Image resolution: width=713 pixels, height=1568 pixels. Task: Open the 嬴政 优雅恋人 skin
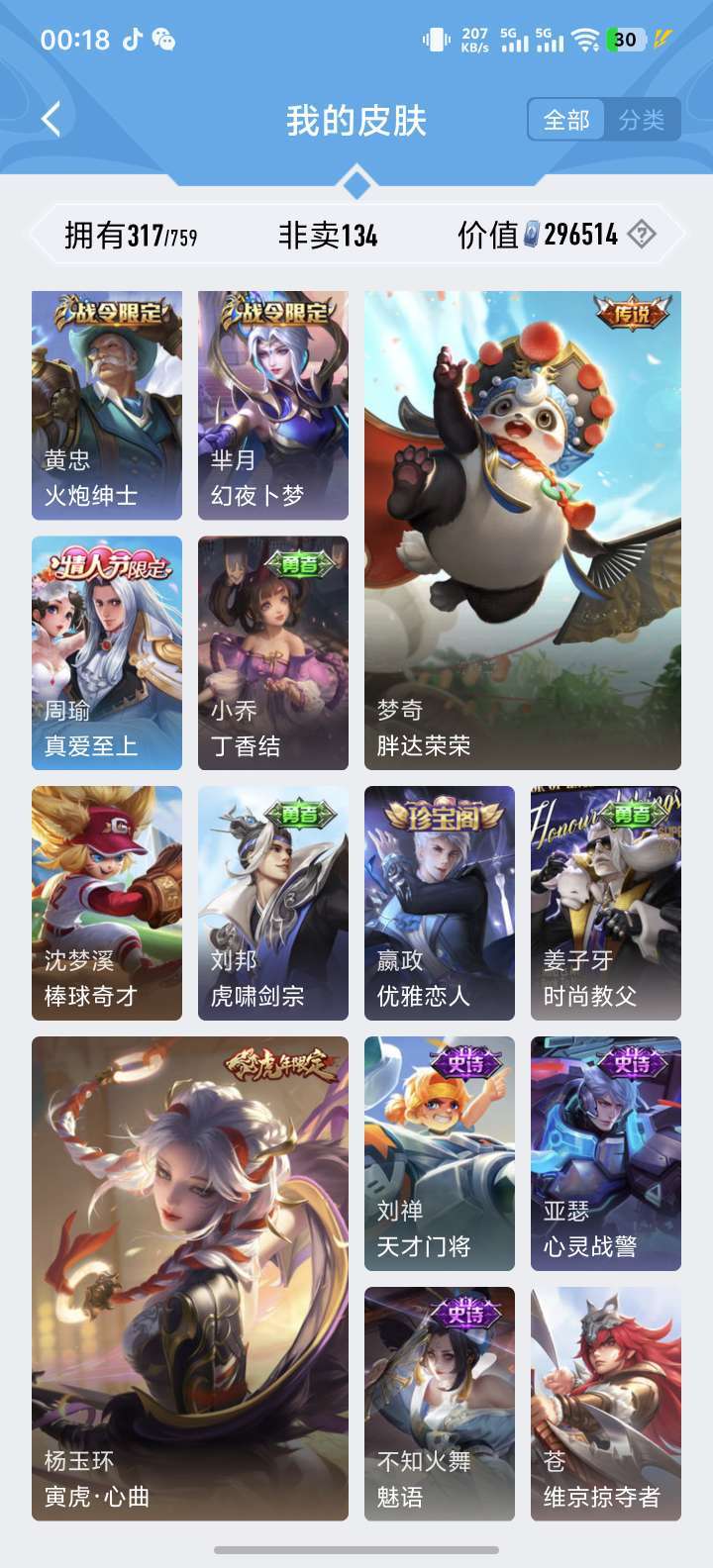439,901
